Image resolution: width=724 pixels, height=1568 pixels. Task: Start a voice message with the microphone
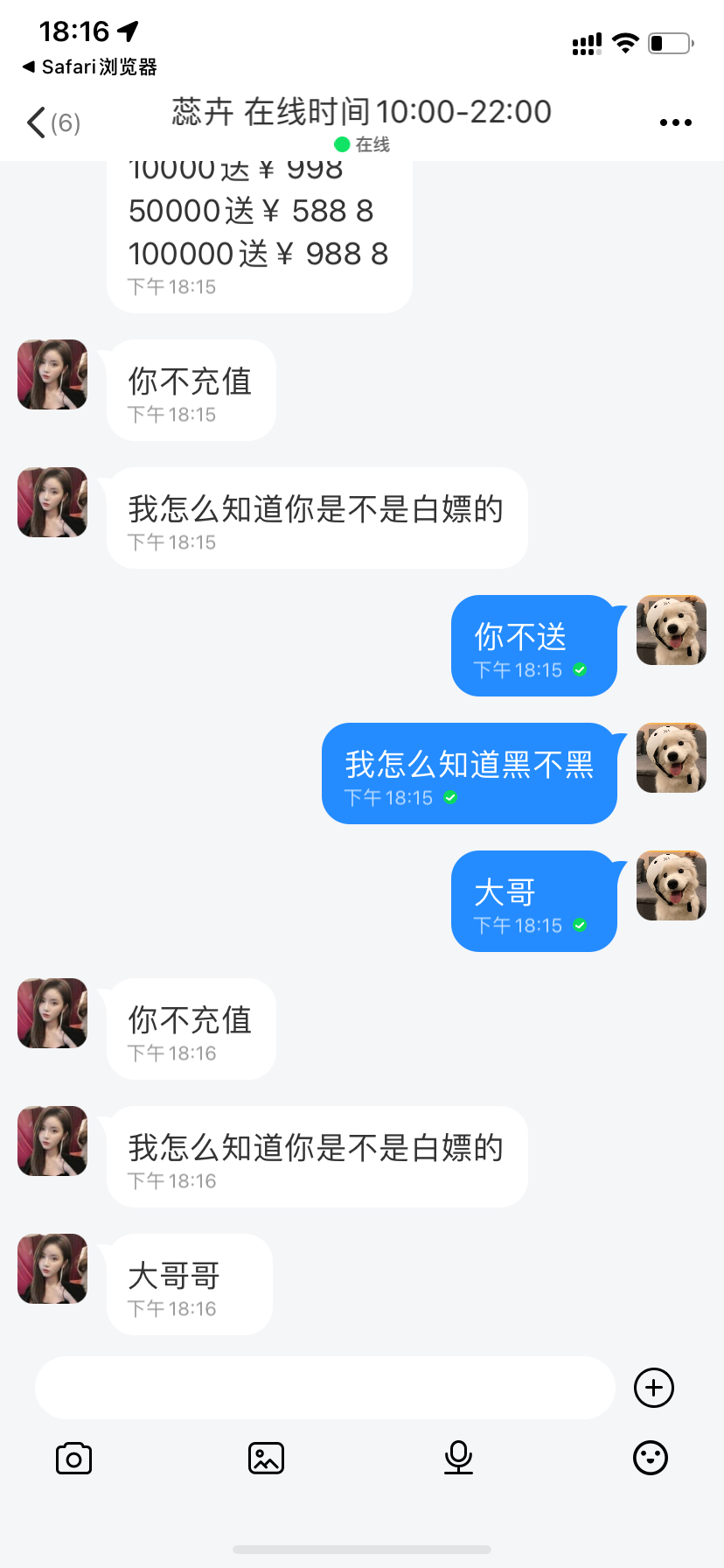pyautogui.click(x=458, y=1459)
